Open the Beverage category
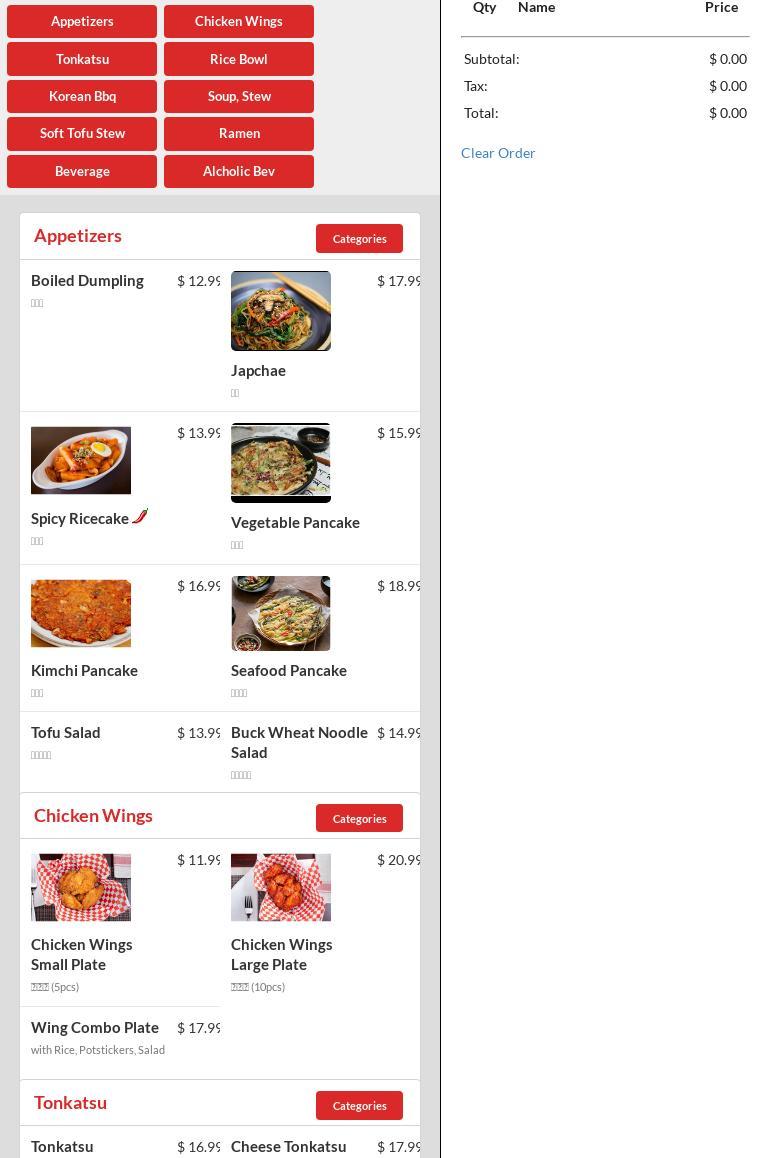Screen dimensions: 770x1158 tap(82, 171)
